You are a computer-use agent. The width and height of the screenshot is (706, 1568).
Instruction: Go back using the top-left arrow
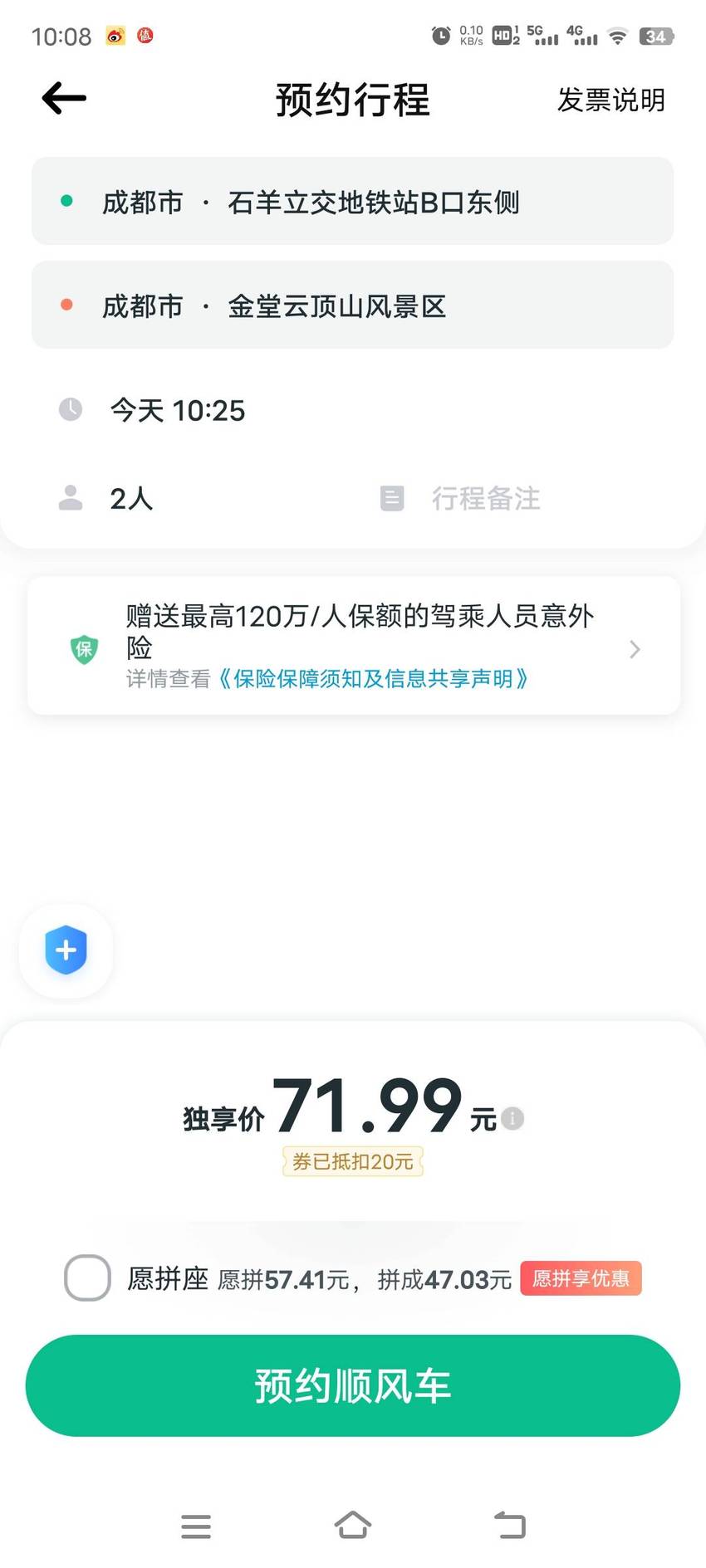point(64,99)
